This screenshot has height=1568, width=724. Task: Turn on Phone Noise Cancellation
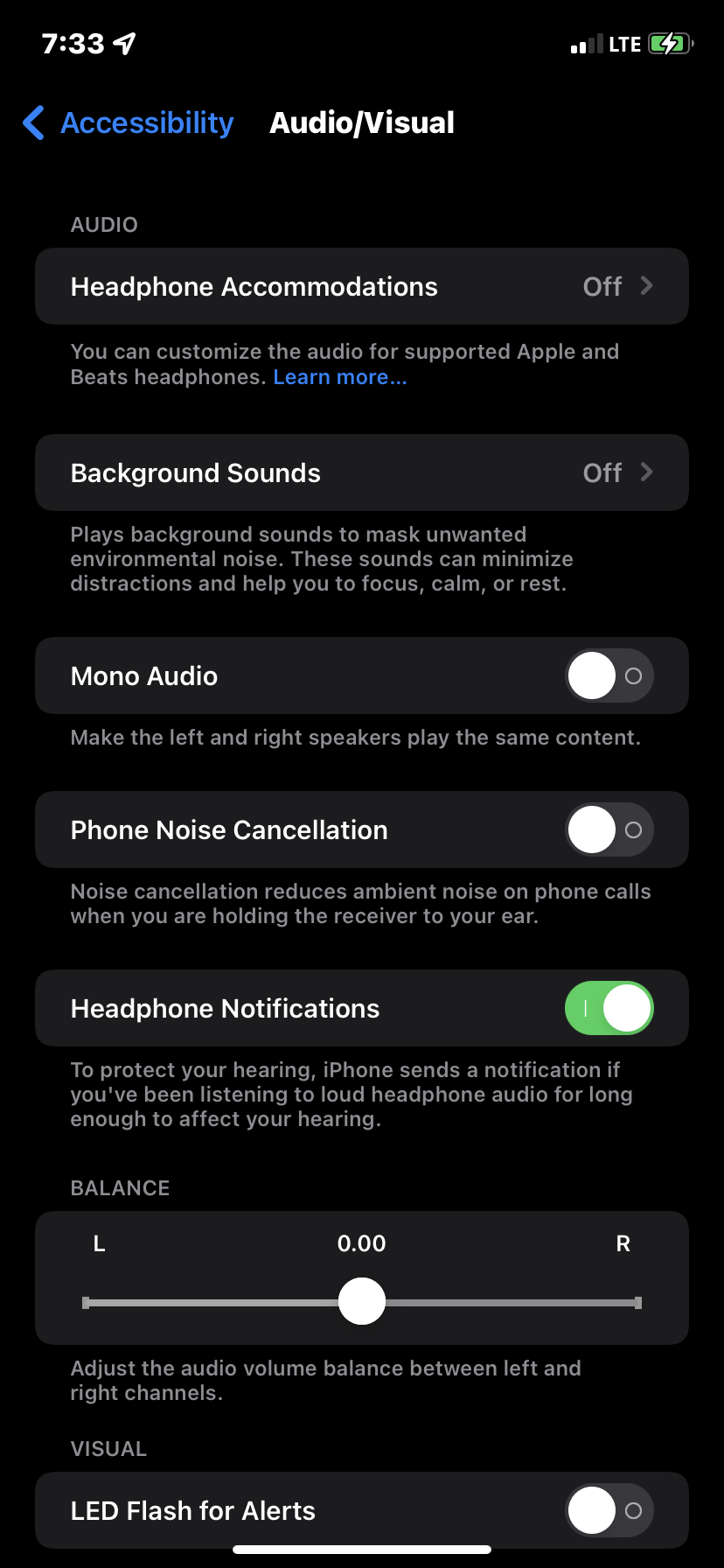[x=609, y=830]
